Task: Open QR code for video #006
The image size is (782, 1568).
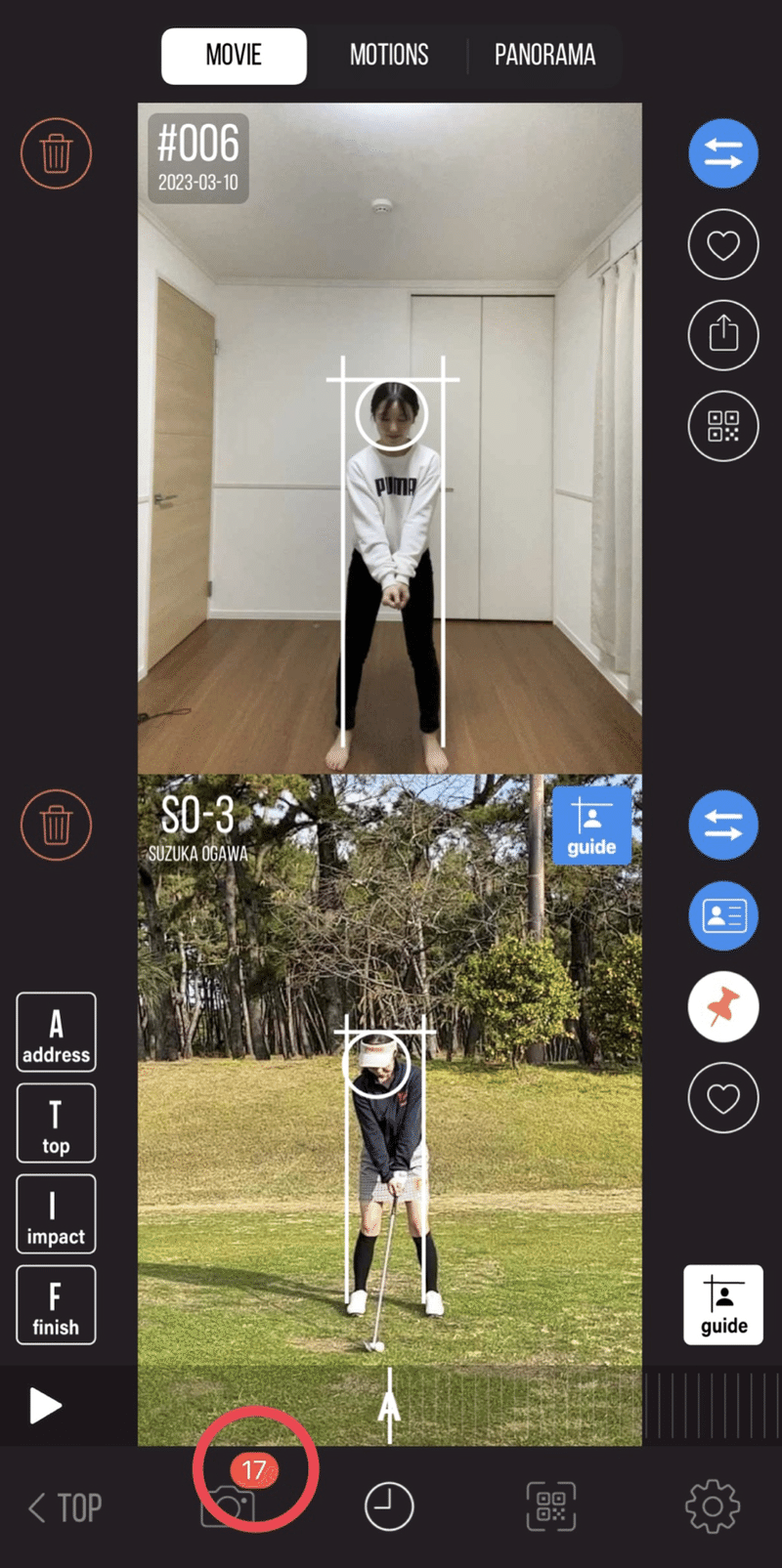Action: 723,426
